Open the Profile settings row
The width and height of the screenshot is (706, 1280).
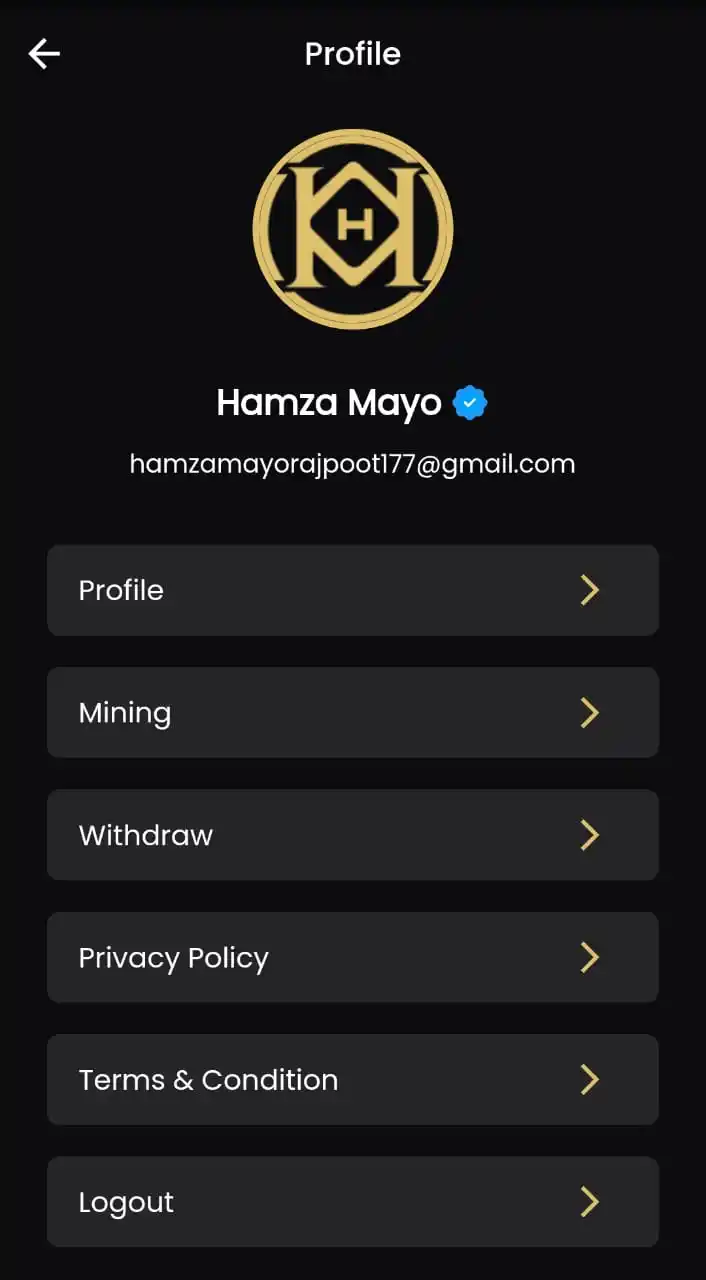(x=352, y=590)
